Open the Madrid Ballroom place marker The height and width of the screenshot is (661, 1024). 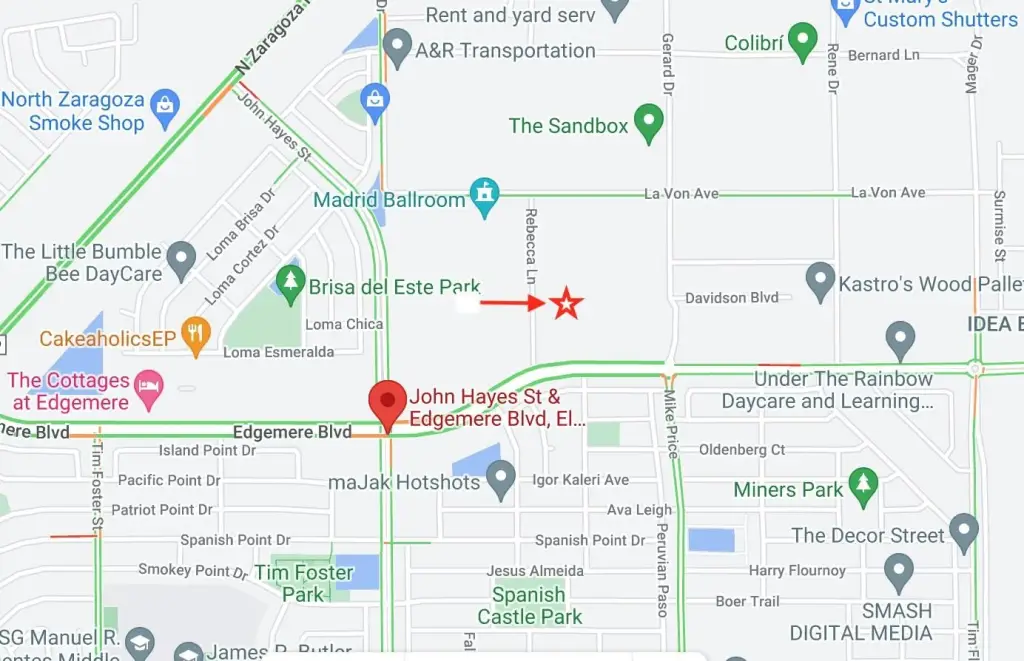point(485,197)
